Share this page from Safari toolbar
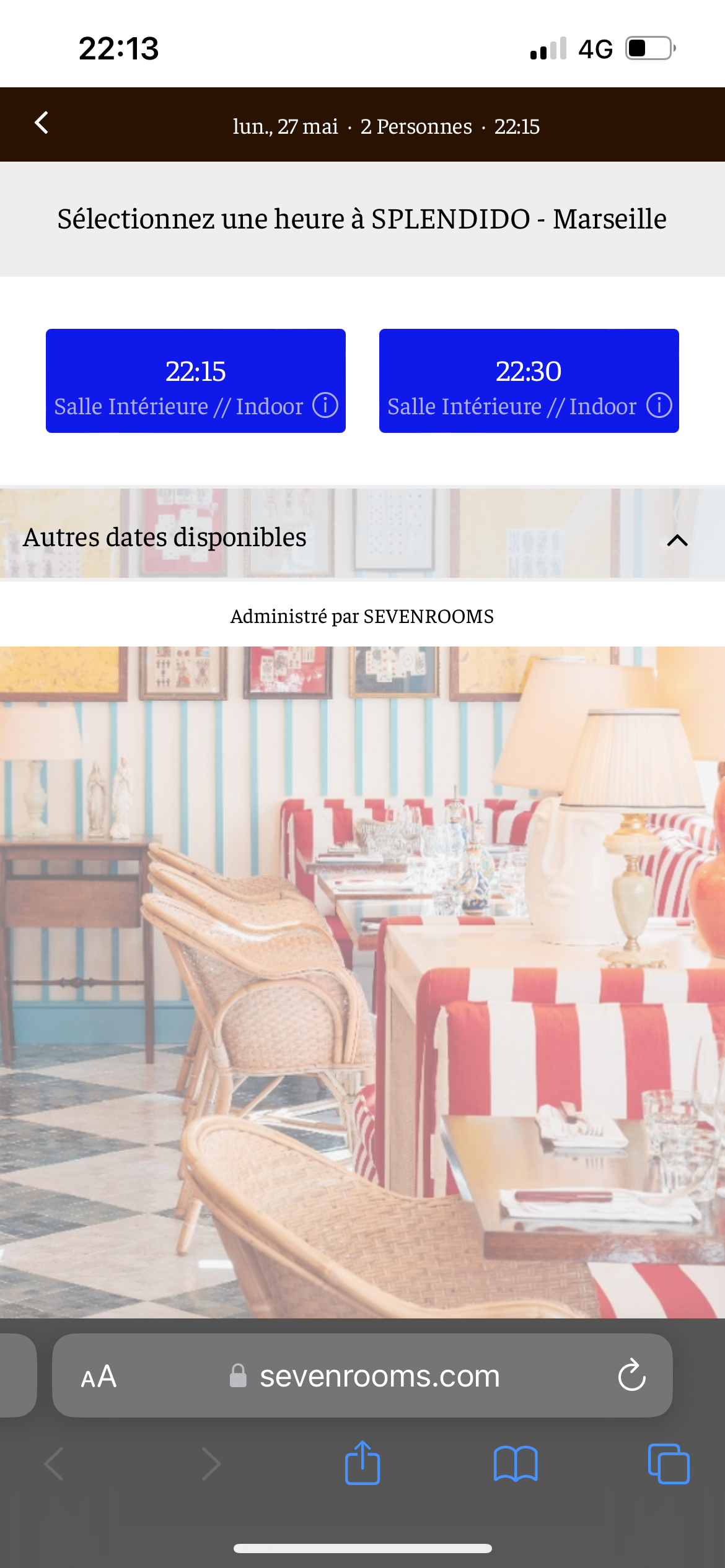The image size is (725, 1568). click(x=362, y=1463)
